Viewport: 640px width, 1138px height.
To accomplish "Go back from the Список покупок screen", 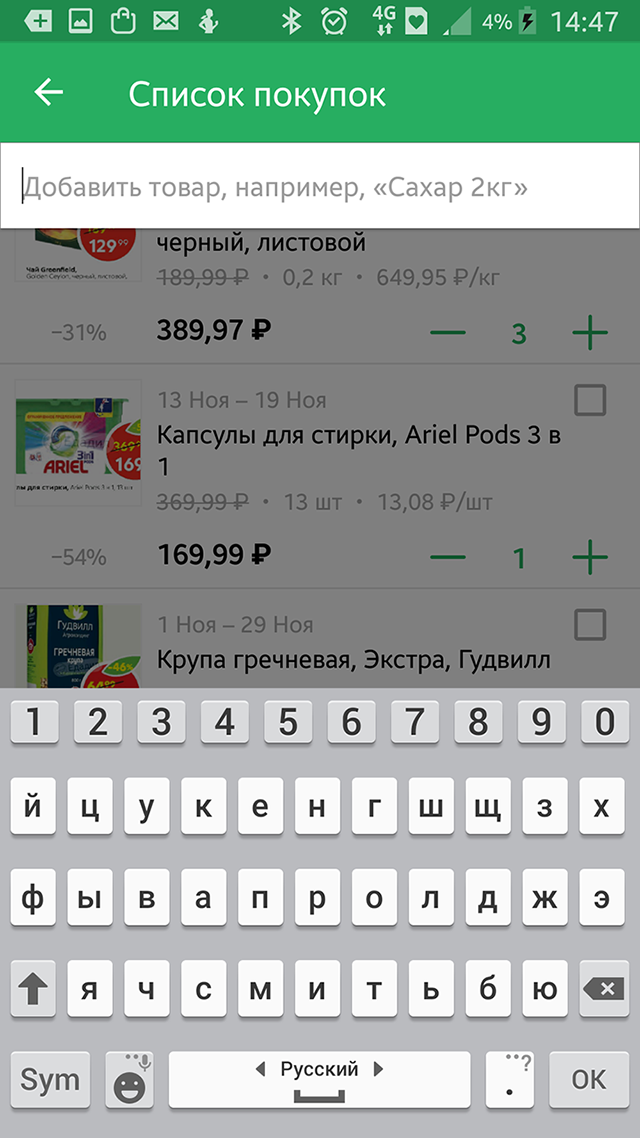I will tap(48, 93).
